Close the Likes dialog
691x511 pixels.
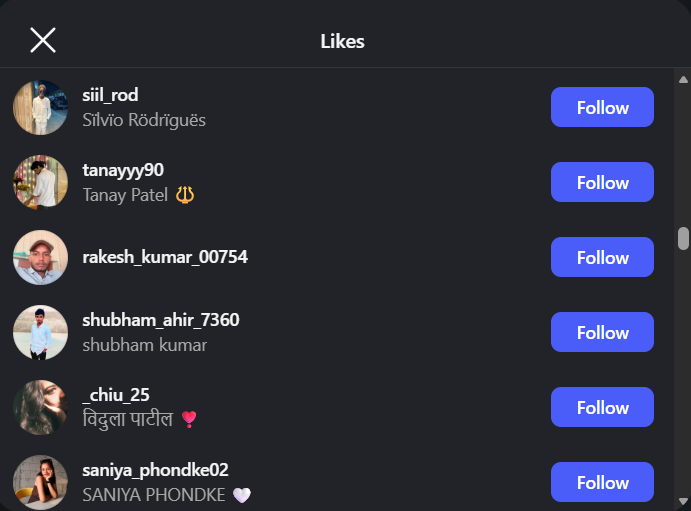(x=43, y=40)
